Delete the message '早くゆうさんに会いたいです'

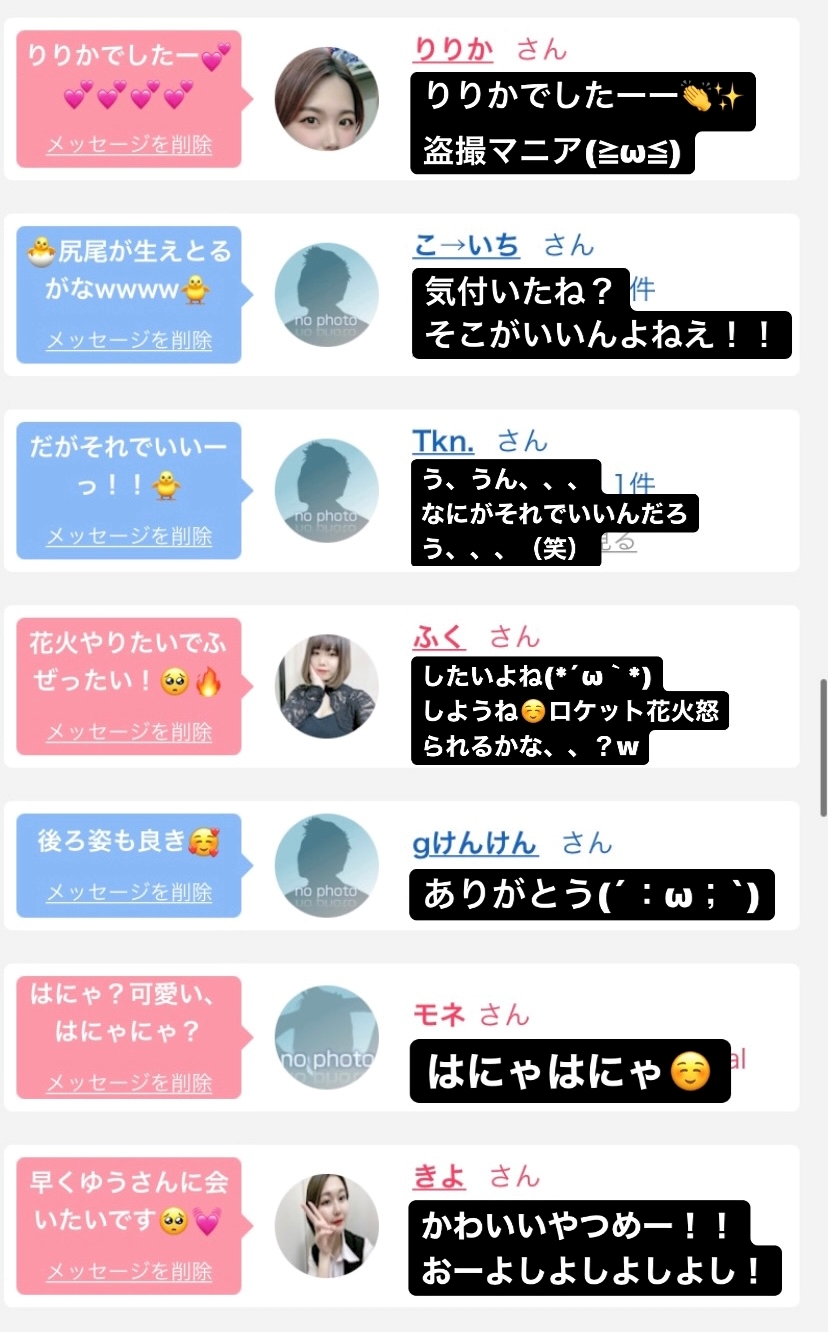tap(129, 1272)
